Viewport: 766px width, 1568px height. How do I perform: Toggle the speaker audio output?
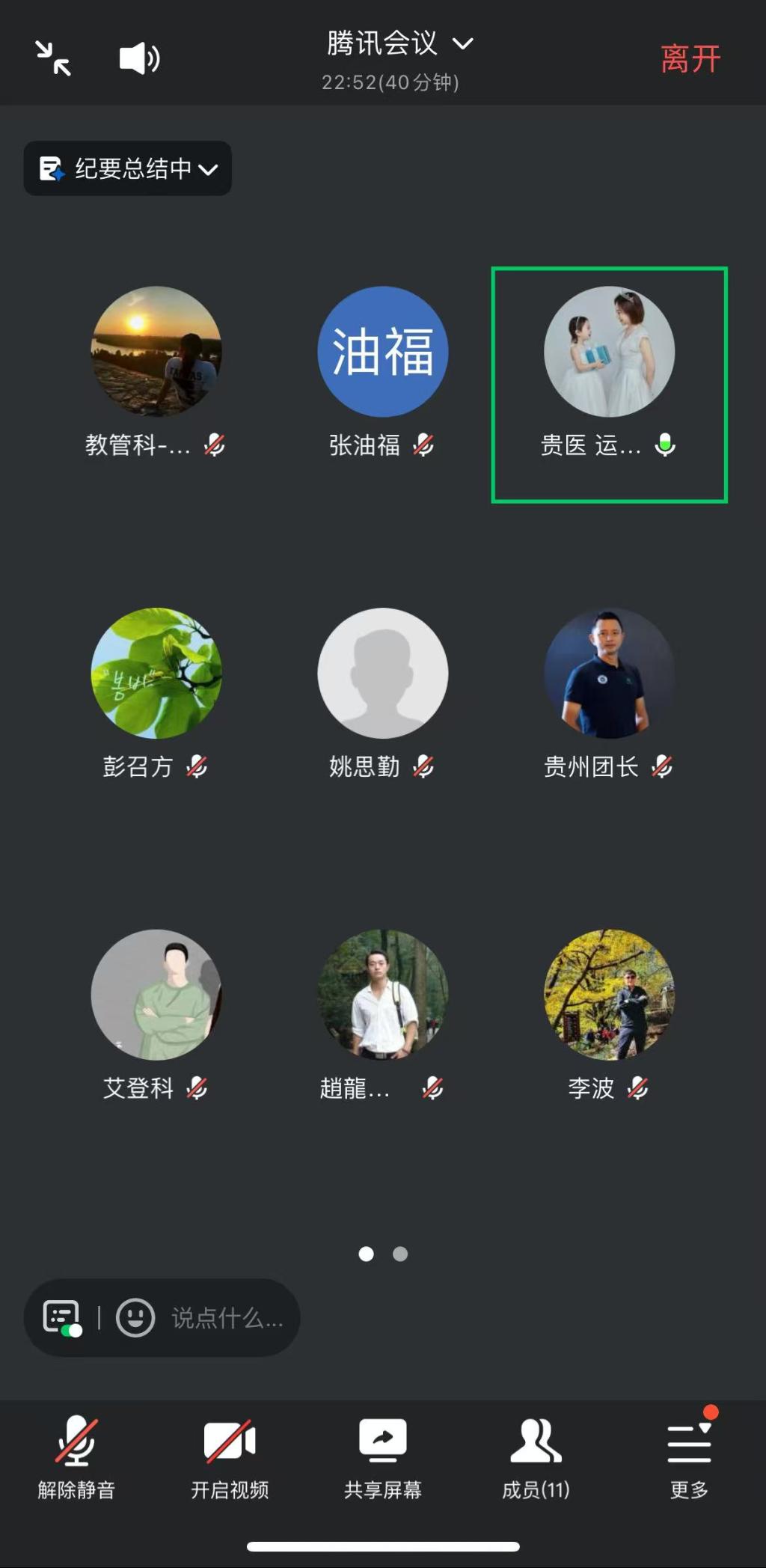coord(139,58)
